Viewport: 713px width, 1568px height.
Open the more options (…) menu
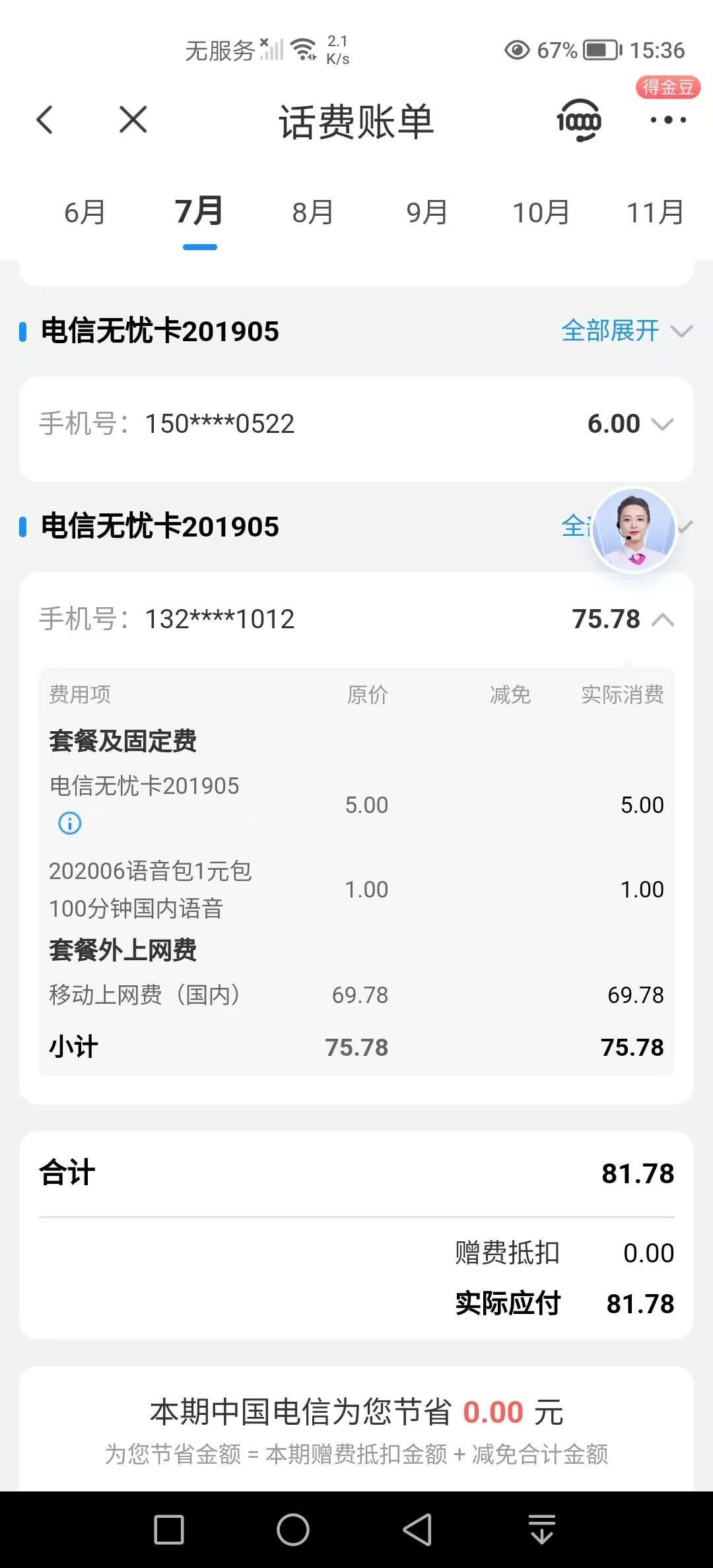pos(669,120)
